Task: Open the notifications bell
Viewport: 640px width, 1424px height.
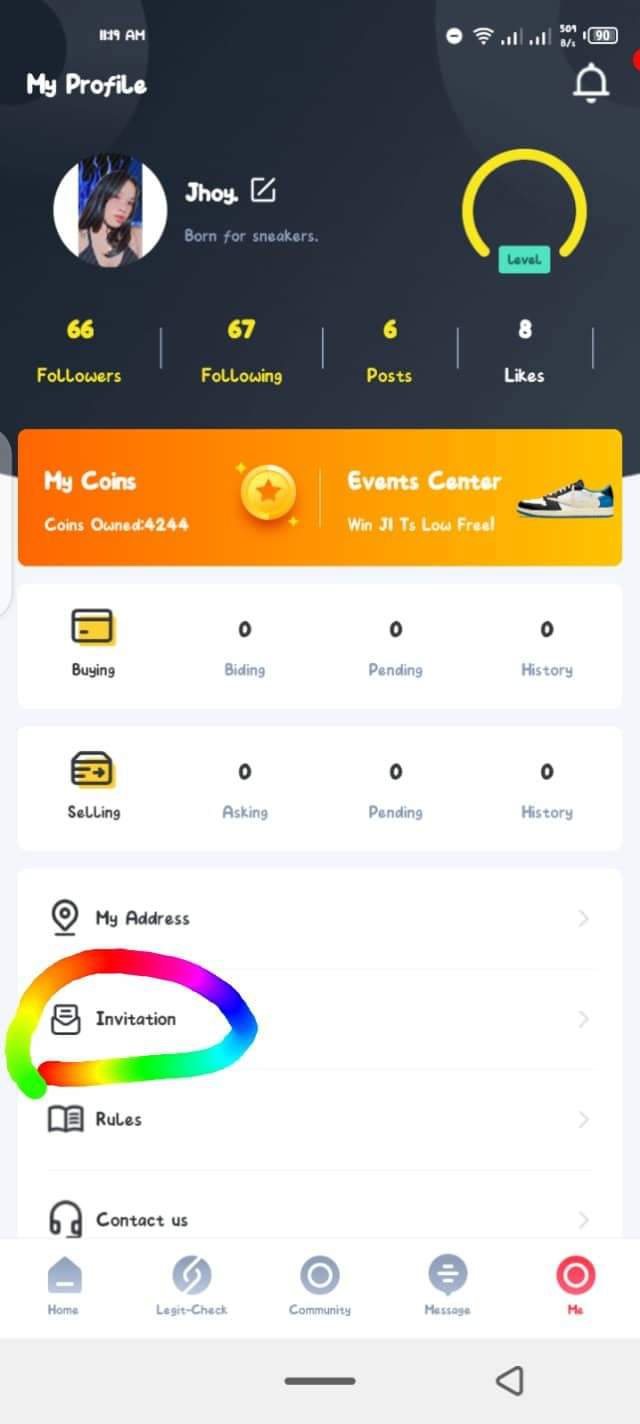Action: (590, 84)
